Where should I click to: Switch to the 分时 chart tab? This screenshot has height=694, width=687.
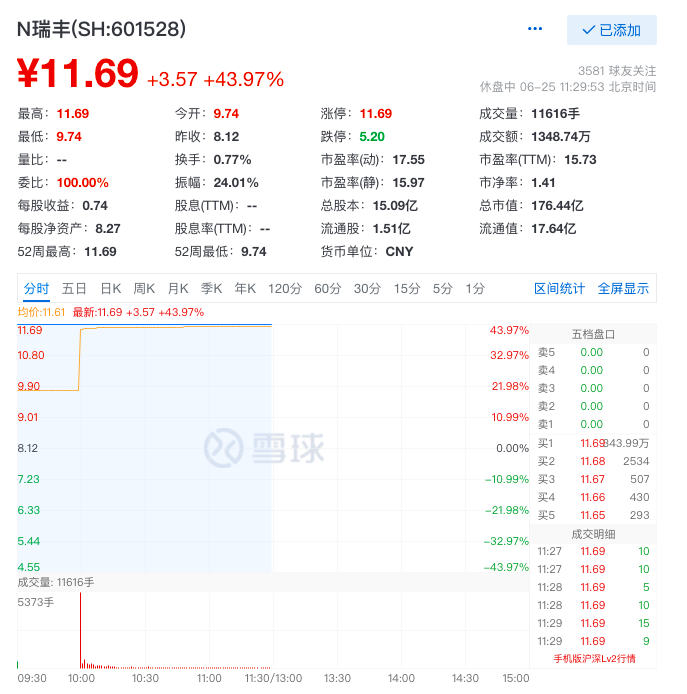click(36, 288)
